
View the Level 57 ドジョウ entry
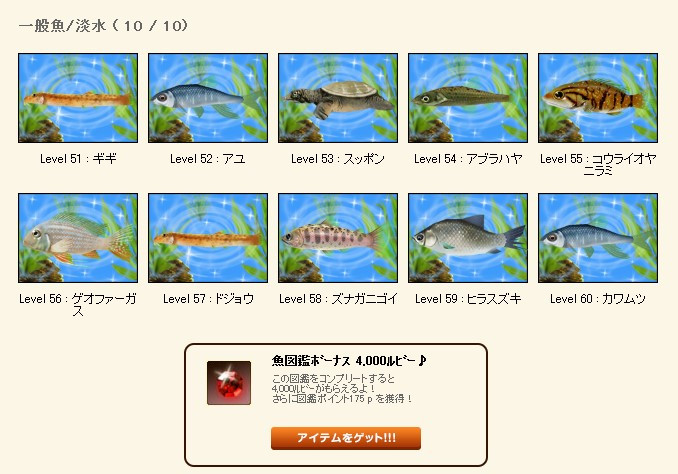(x=204, y=238)
